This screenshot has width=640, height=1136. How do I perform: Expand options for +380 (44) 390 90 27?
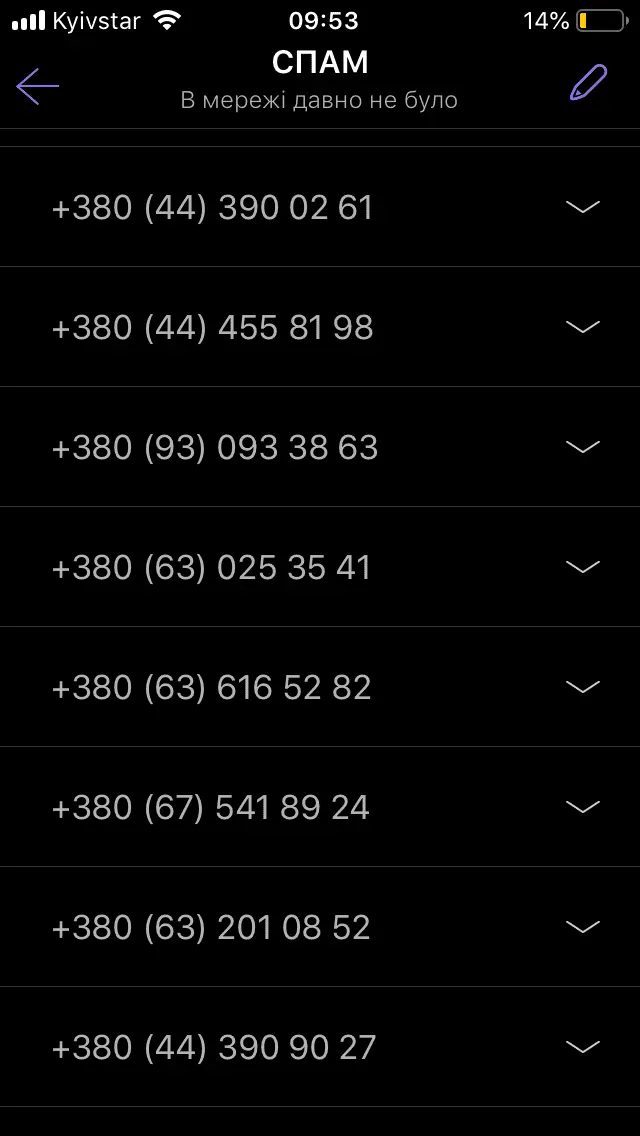click(582, 1047)
